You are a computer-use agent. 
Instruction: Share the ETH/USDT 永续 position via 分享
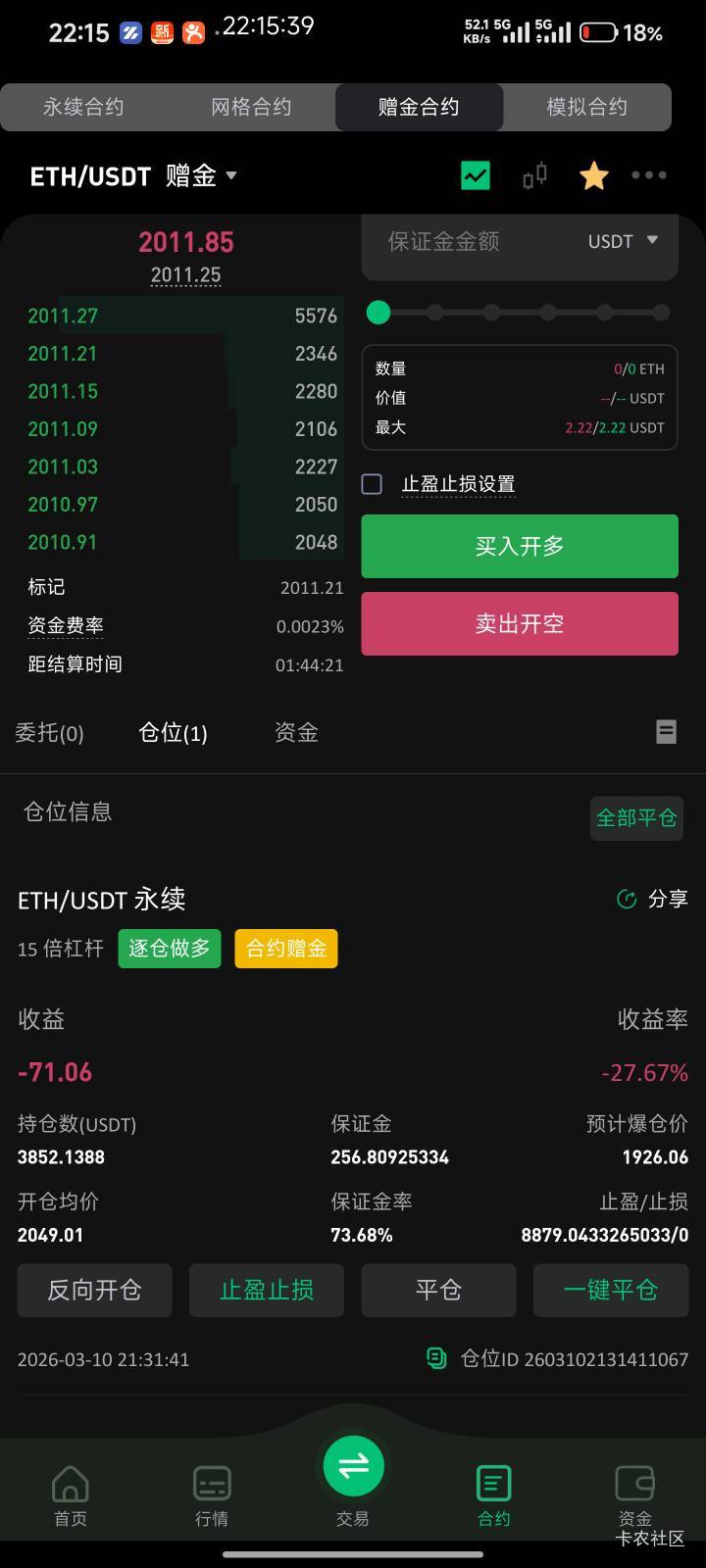tap(652, 899)
